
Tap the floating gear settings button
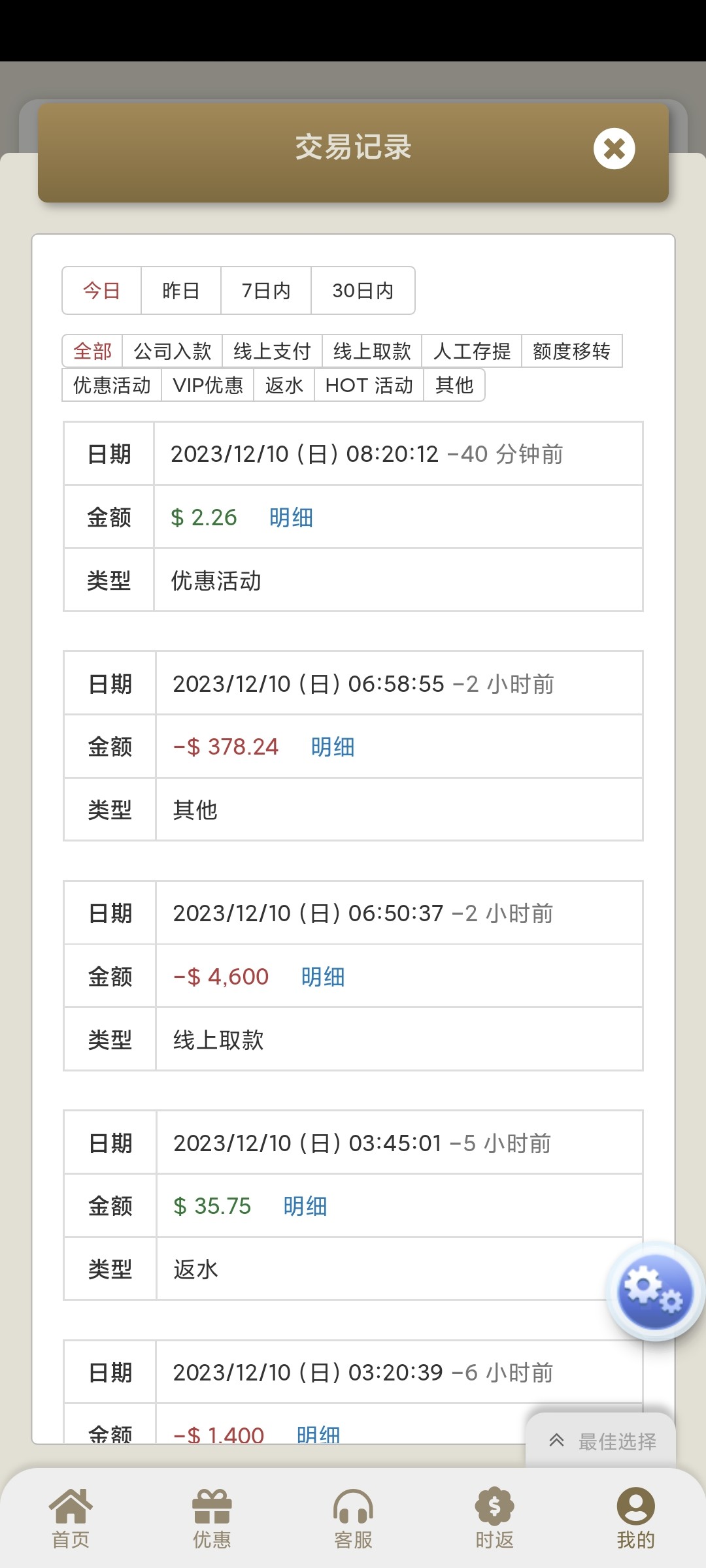pos(654,1291)
